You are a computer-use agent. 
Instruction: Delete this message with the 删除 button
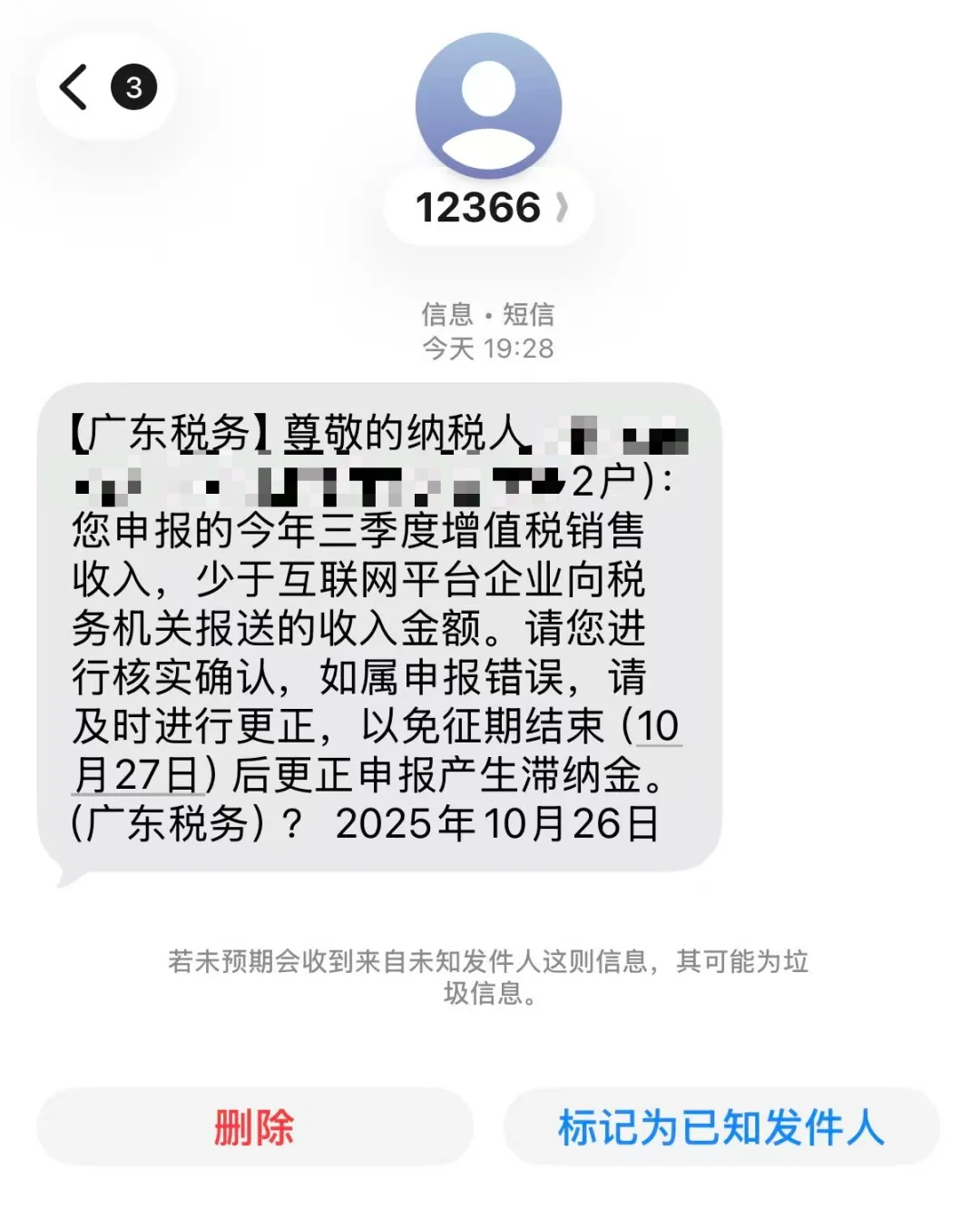coord(254,1127)
